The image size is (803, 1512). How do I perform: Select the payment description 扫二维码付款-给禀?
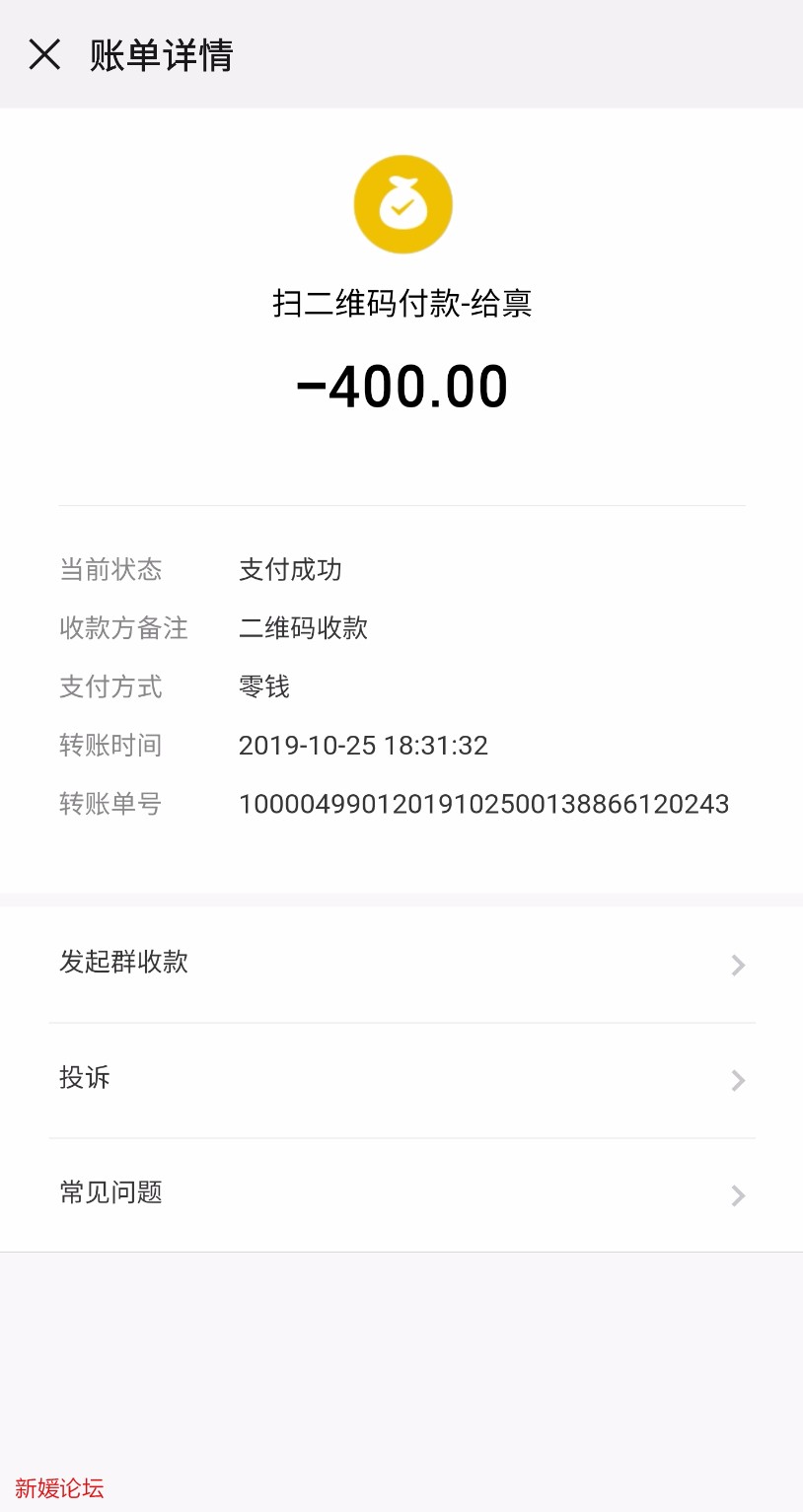(402, 305)
